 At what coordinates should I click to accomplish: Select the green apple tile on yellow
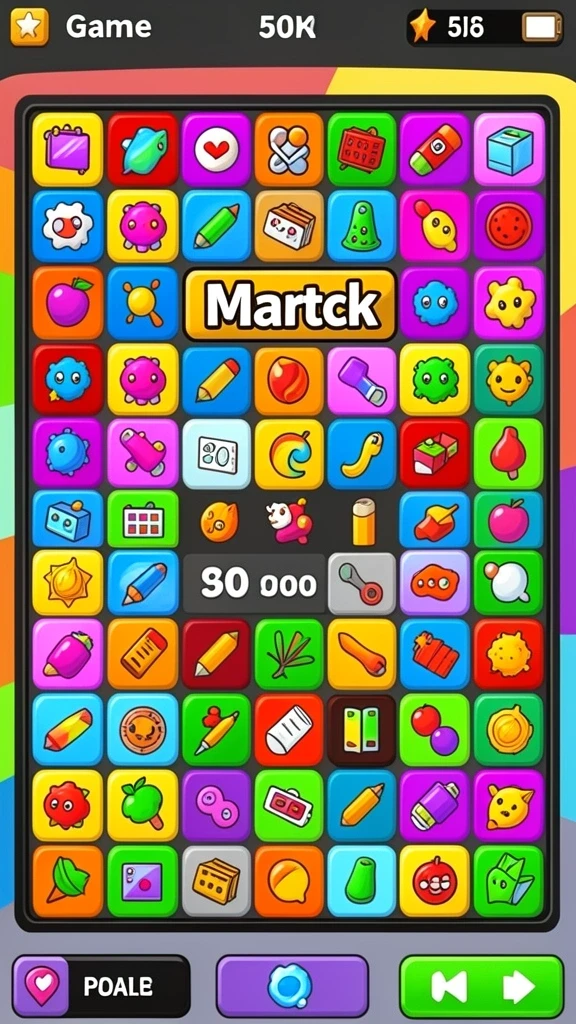142,805
